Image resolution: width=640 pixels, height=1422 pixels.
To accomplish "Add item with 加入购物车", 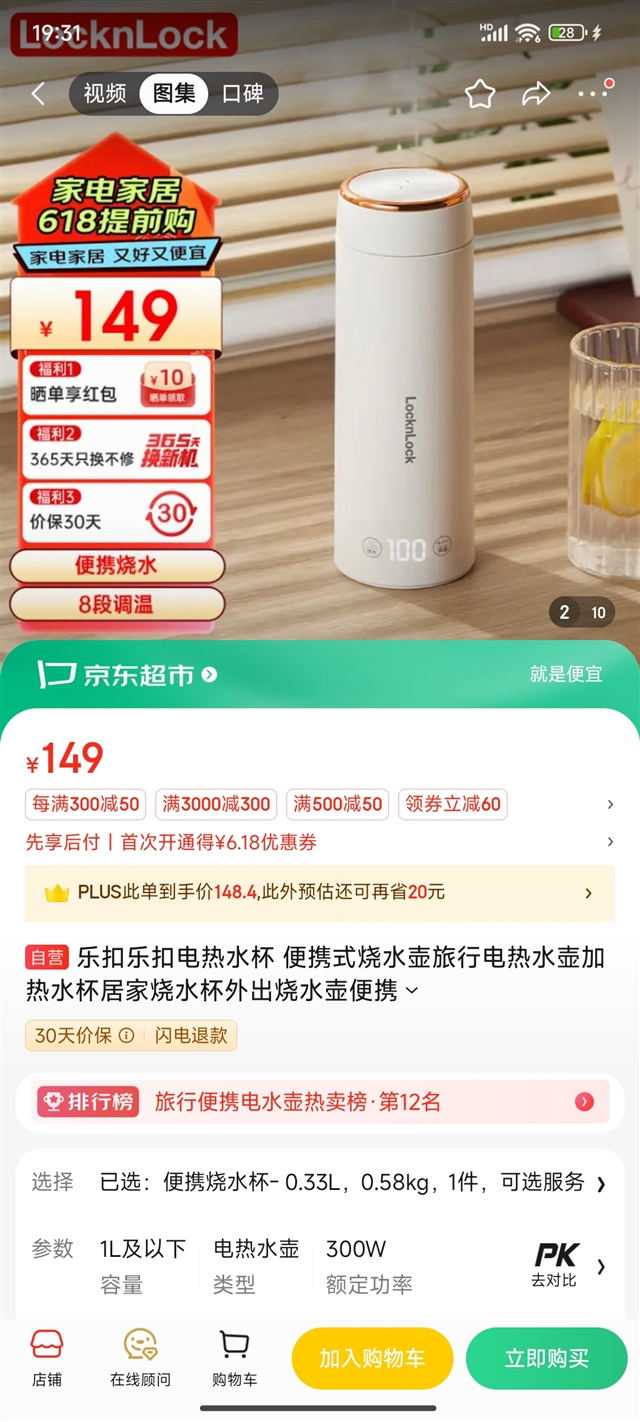I will pos(372,1359).
